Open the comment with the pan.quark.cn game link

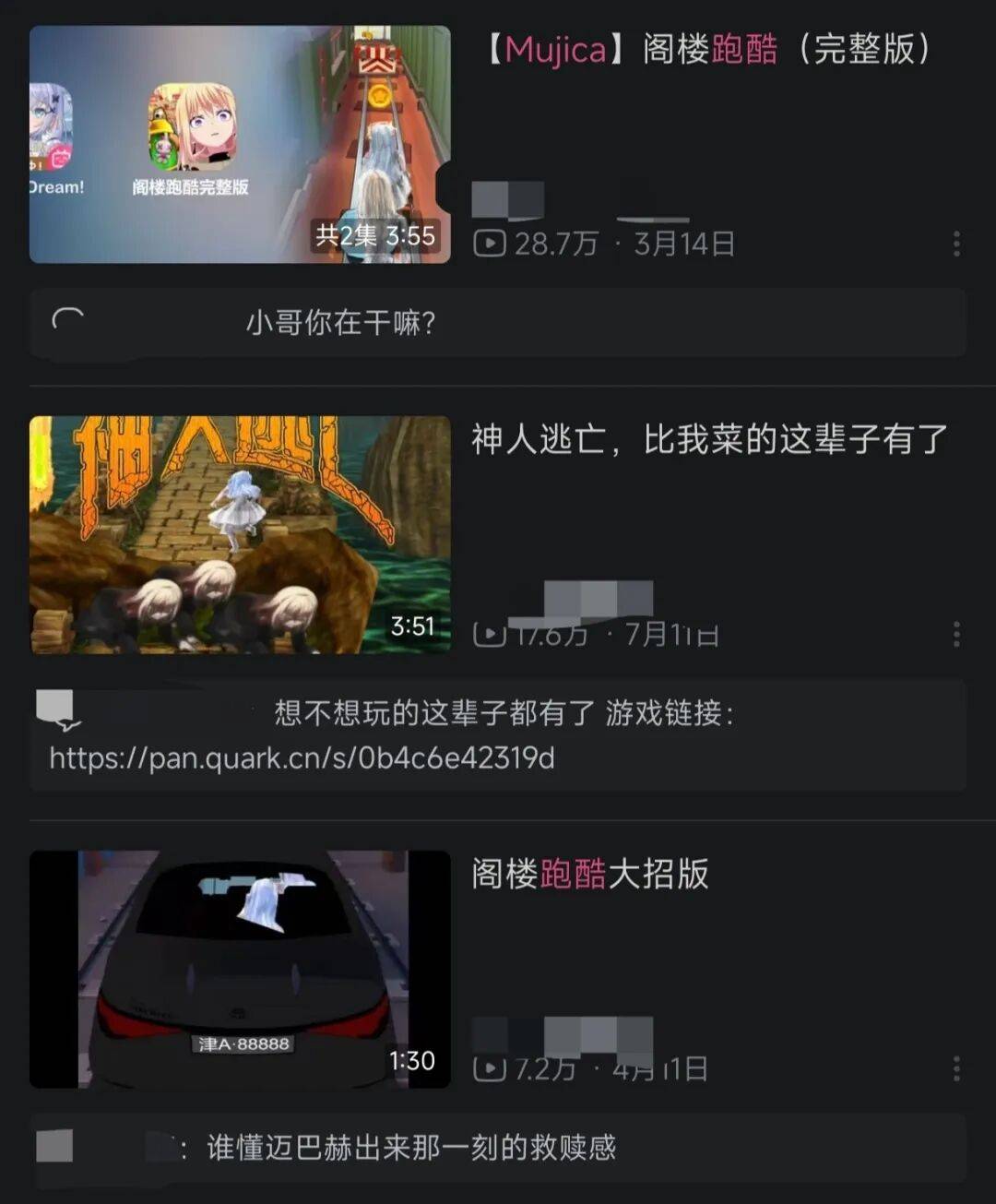coord(498,735)
